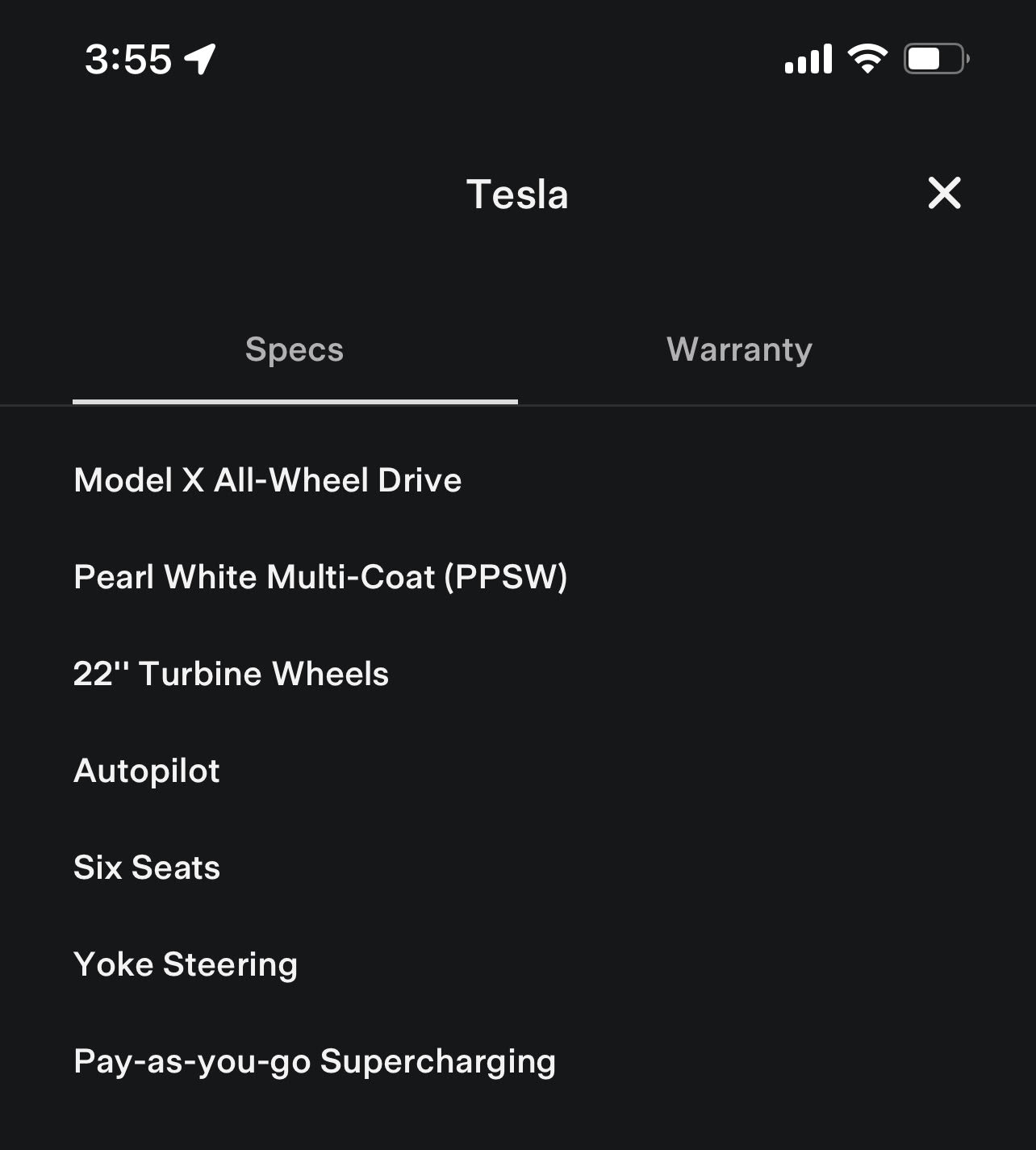Screen dimensions: 1036x1150
Task: Tap the Tesla title heading
Action: (x=517, y=194)
